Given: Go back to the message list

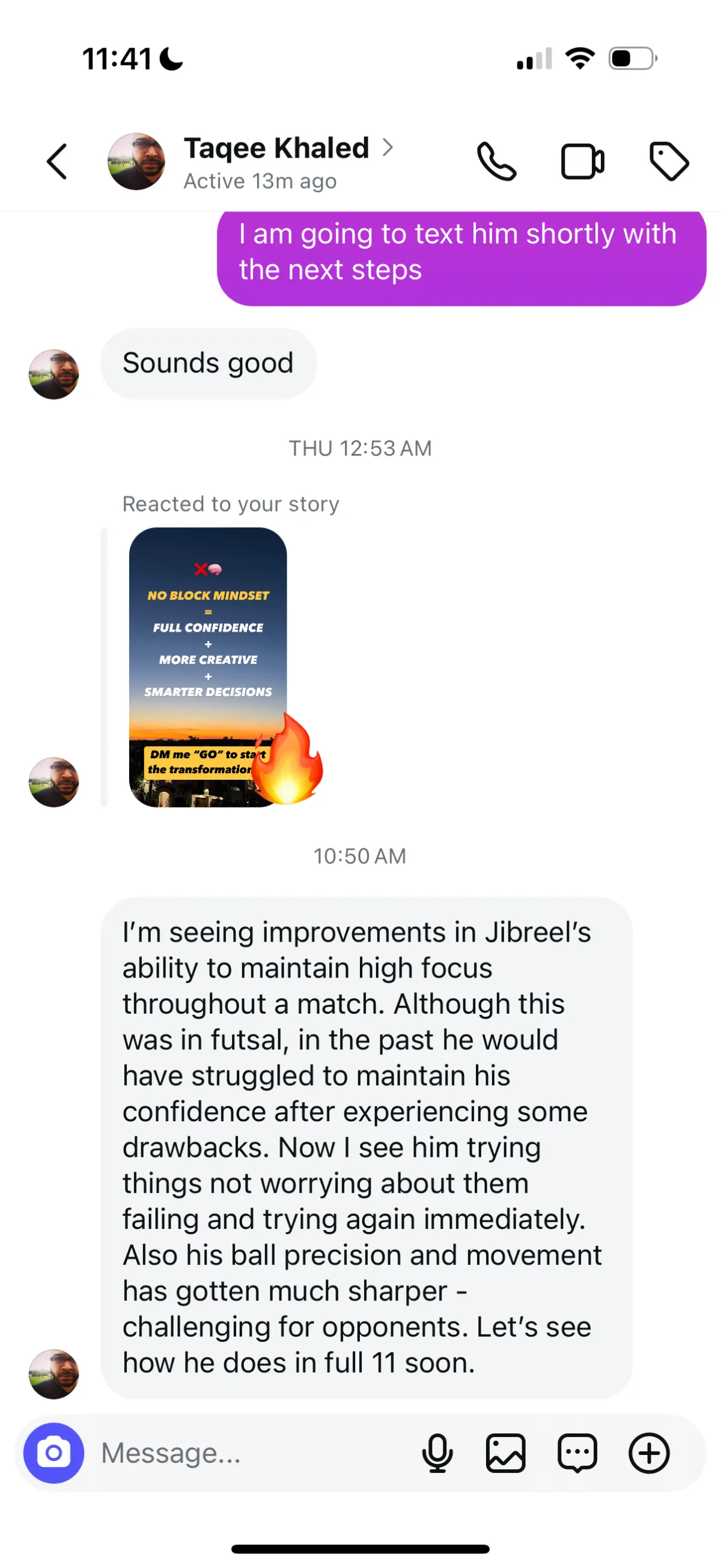Looking at the screenshot, I should coord(56,162).
